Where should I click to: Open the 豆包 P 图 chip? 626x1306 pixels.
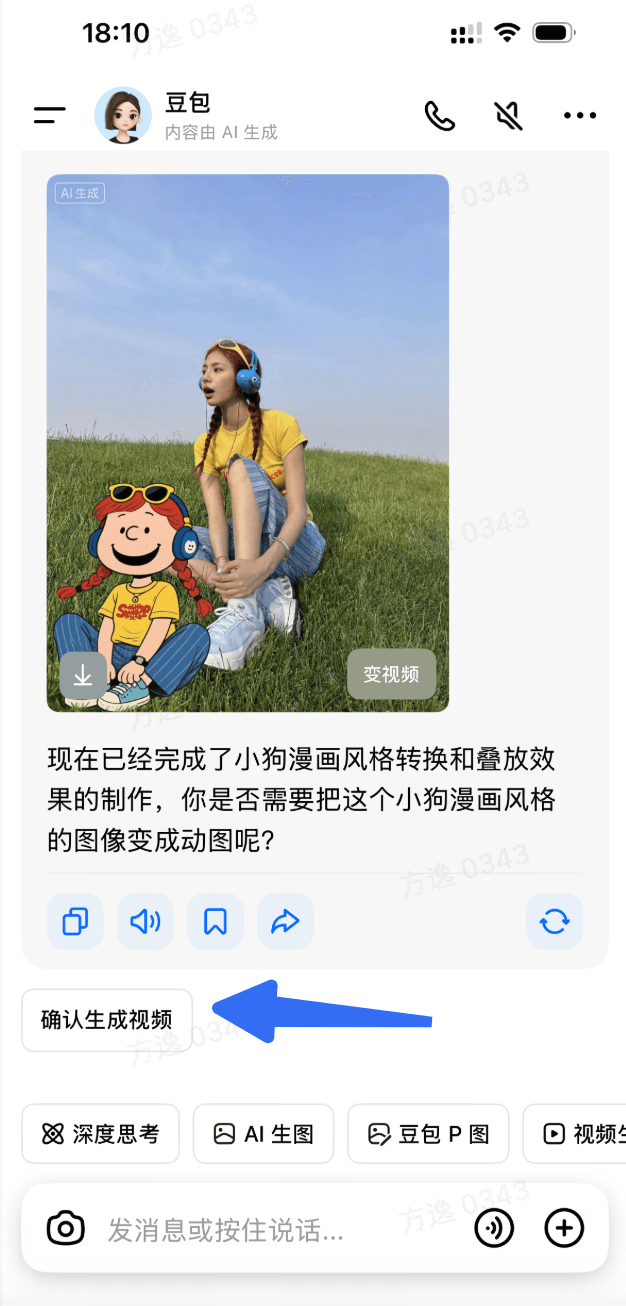tap(428, 1133)
